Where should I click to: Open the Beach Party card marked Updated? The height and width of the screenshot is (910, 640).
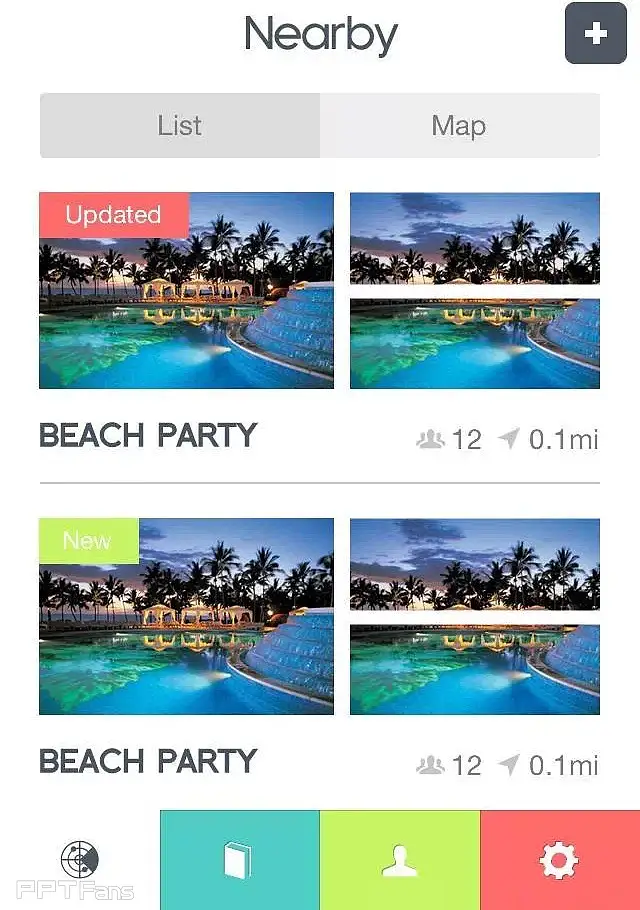[186, 291]
